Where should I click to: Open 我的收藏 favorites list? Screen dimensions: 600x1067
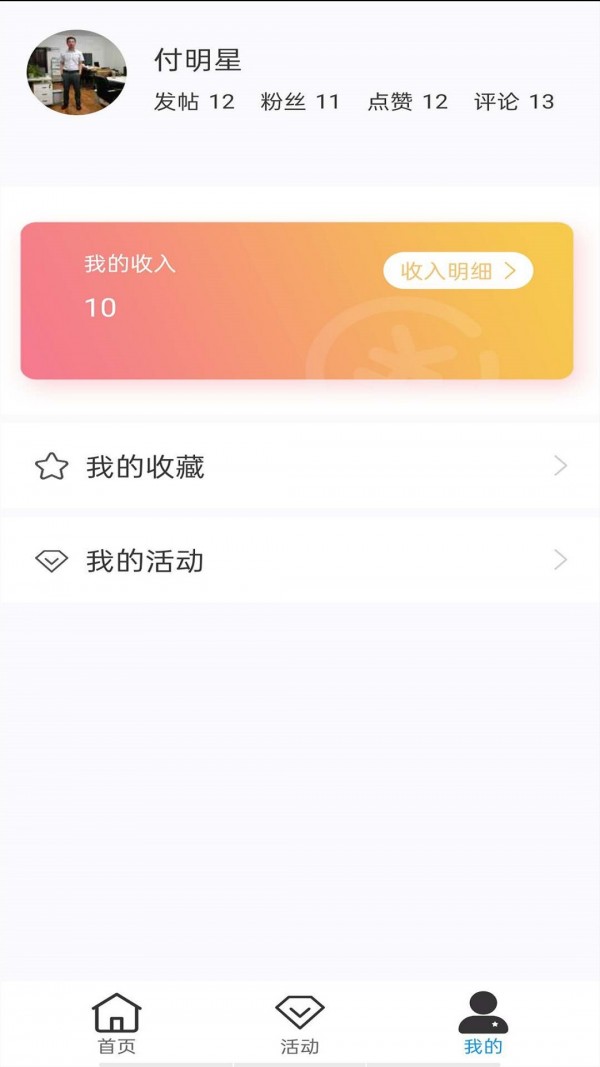(x=299, y=466)
